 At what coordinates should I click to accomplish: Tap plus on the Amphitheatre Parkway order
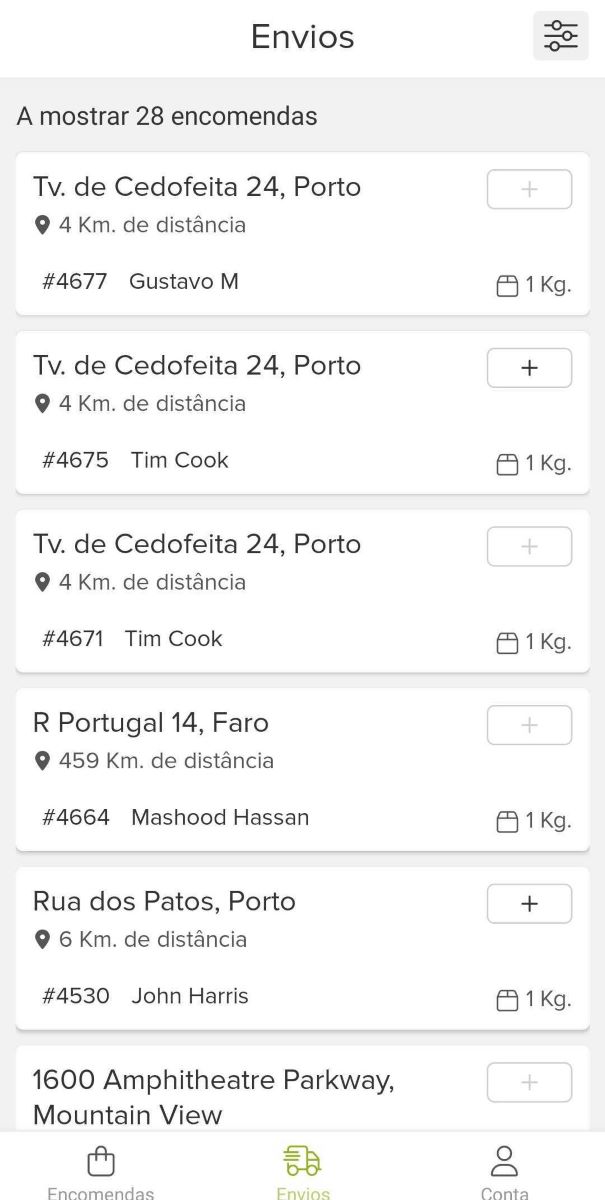[529, 1083]
